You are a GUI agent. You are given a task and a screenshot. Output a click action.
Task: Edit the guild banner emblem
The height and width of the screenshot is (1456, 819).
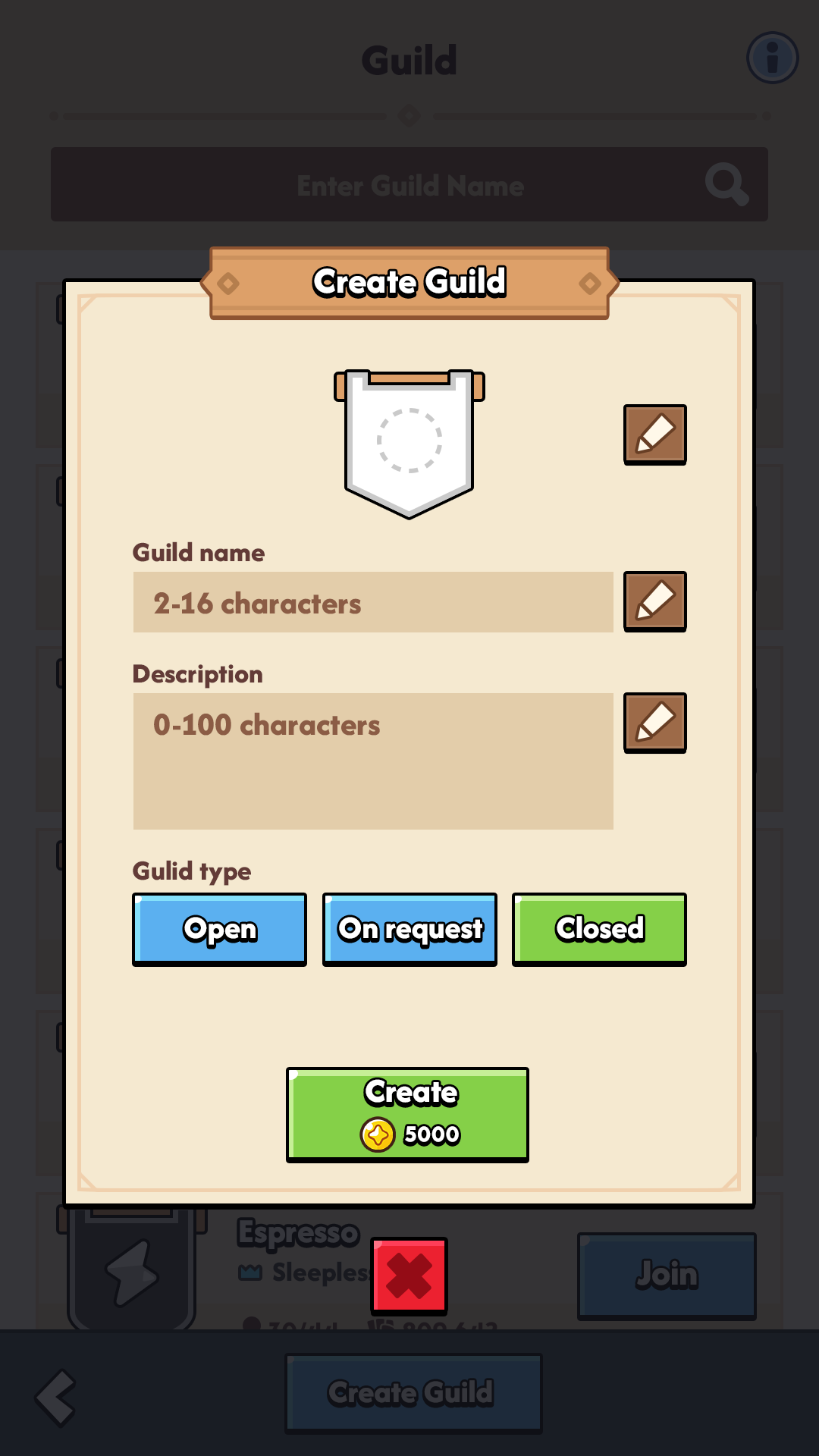[654, 434]
